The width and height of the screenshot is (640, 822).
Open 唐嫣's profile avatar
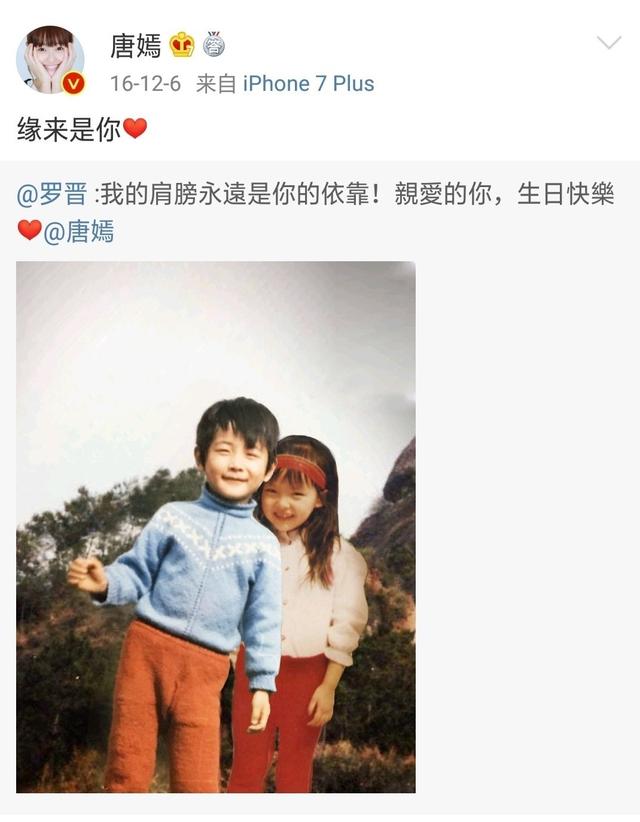pos(50,61)
